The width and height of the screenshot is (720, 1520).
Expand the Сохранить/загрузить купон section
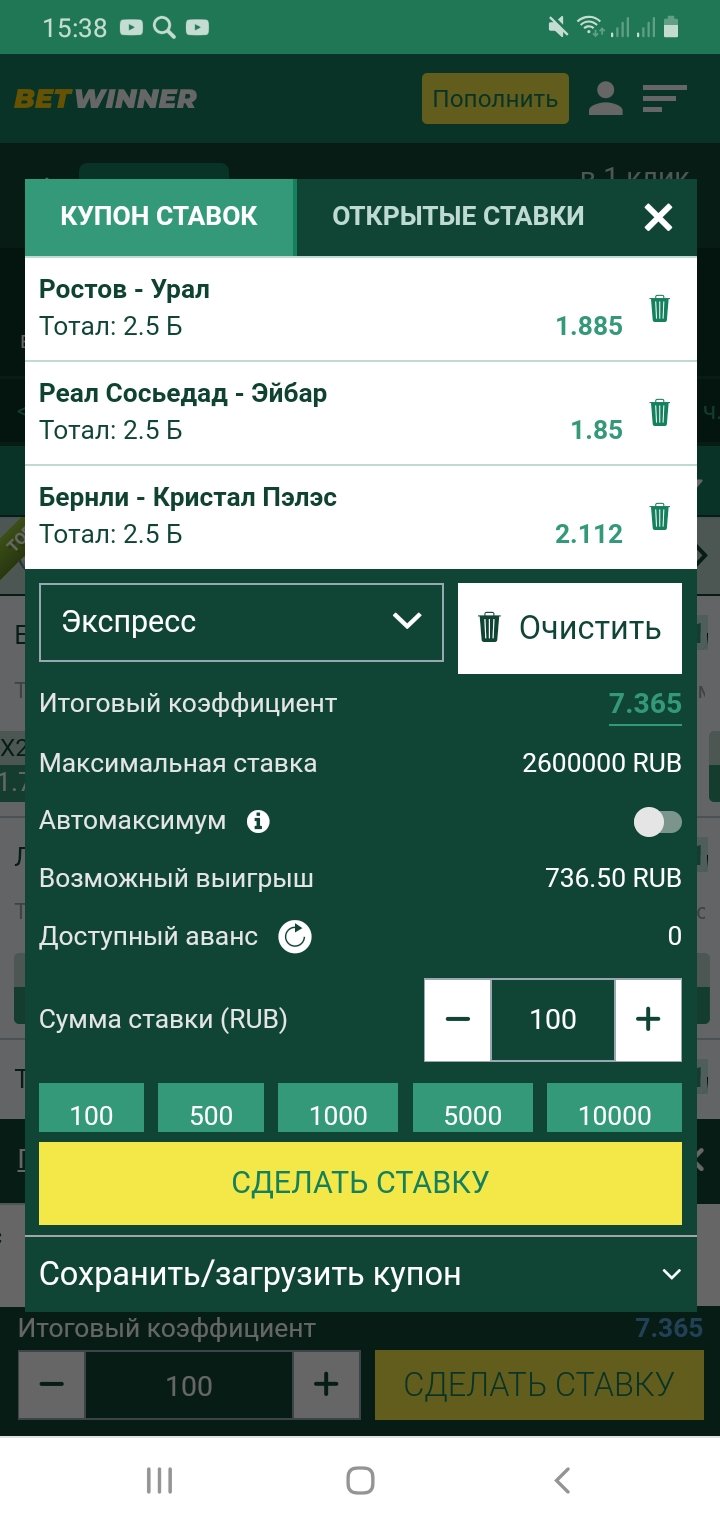coord(360,1274)
